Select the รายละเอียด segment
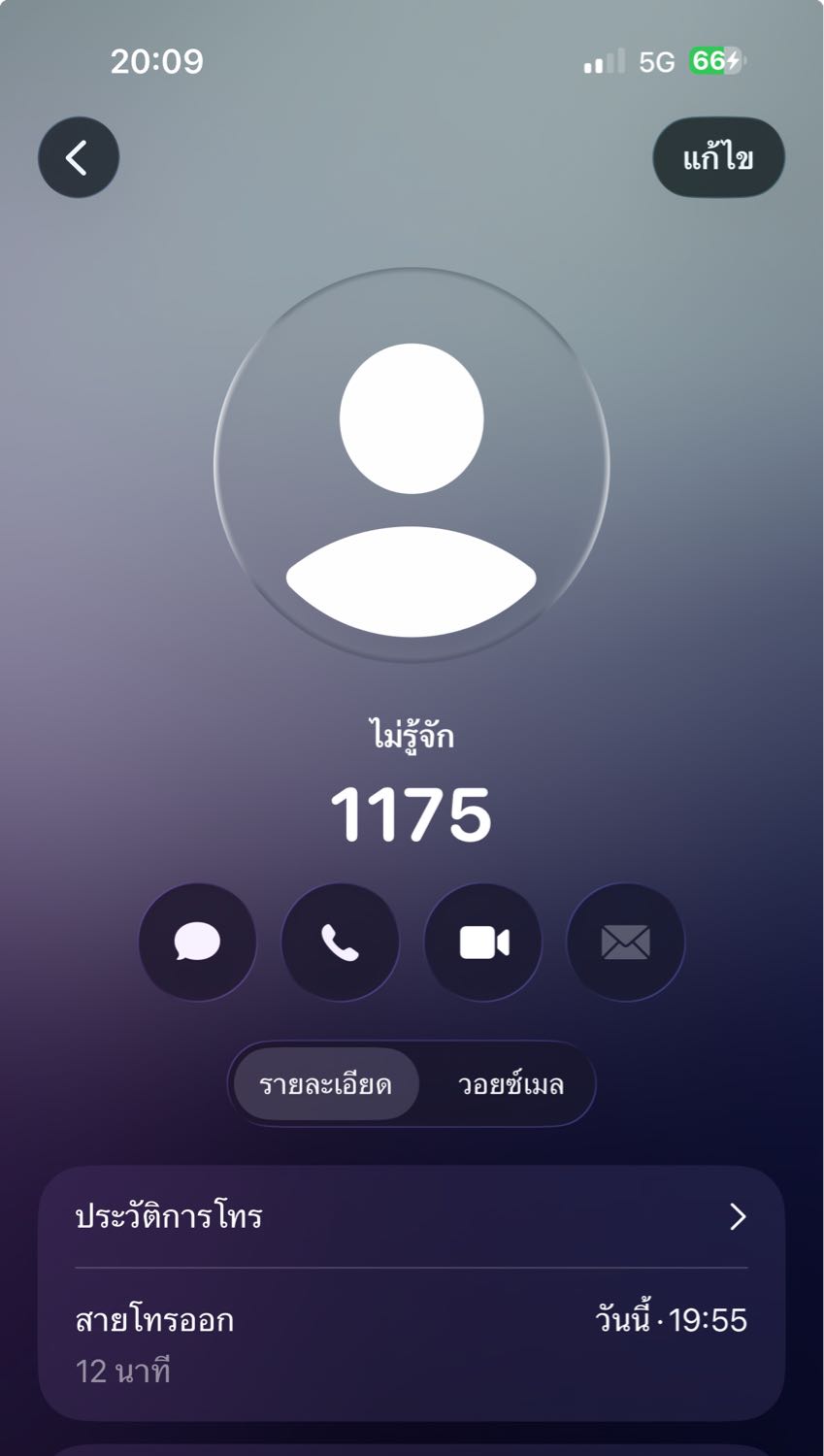The width and height of the screenshot is (824, 1456). [x=326, y=1083]
